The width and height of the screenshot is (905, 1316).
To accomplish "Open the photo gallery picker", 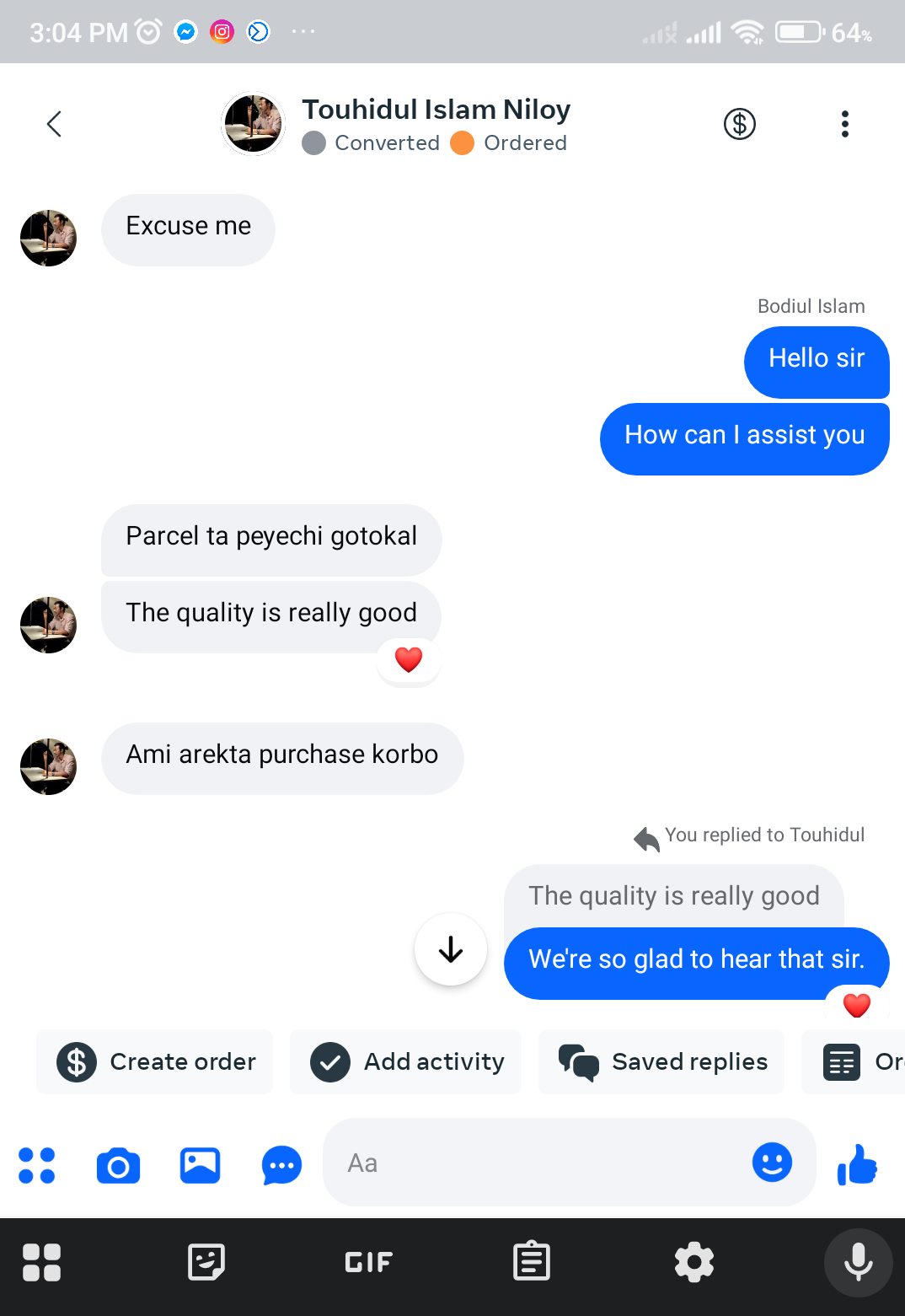I will [x=200, y=1166].
